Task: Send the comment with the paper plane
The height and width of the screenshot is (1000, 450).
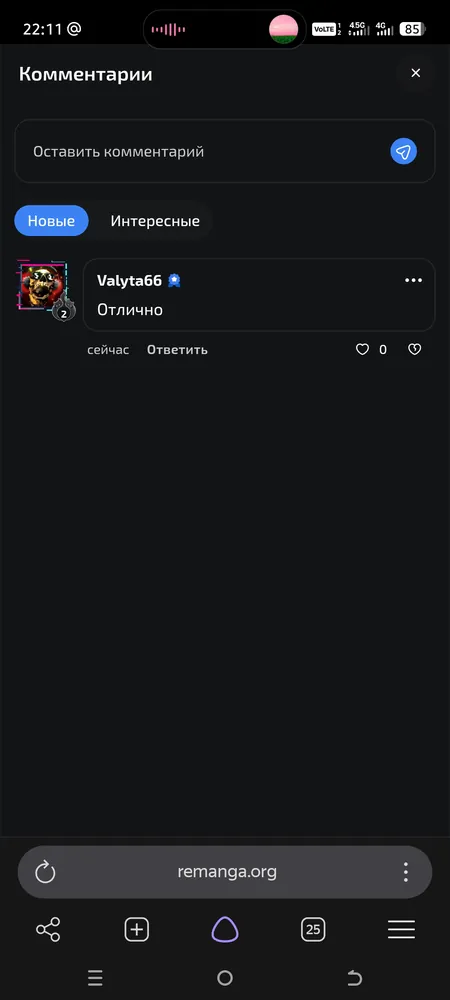Action: [403, 151]
